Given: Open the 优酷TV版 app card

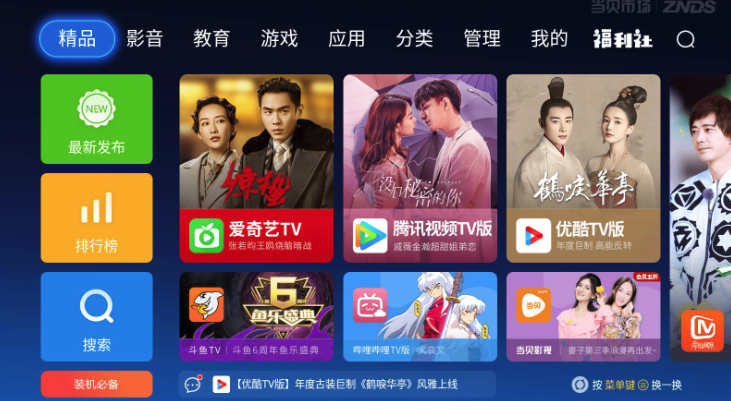Looking at the screenshot, I should coord(583,168).
